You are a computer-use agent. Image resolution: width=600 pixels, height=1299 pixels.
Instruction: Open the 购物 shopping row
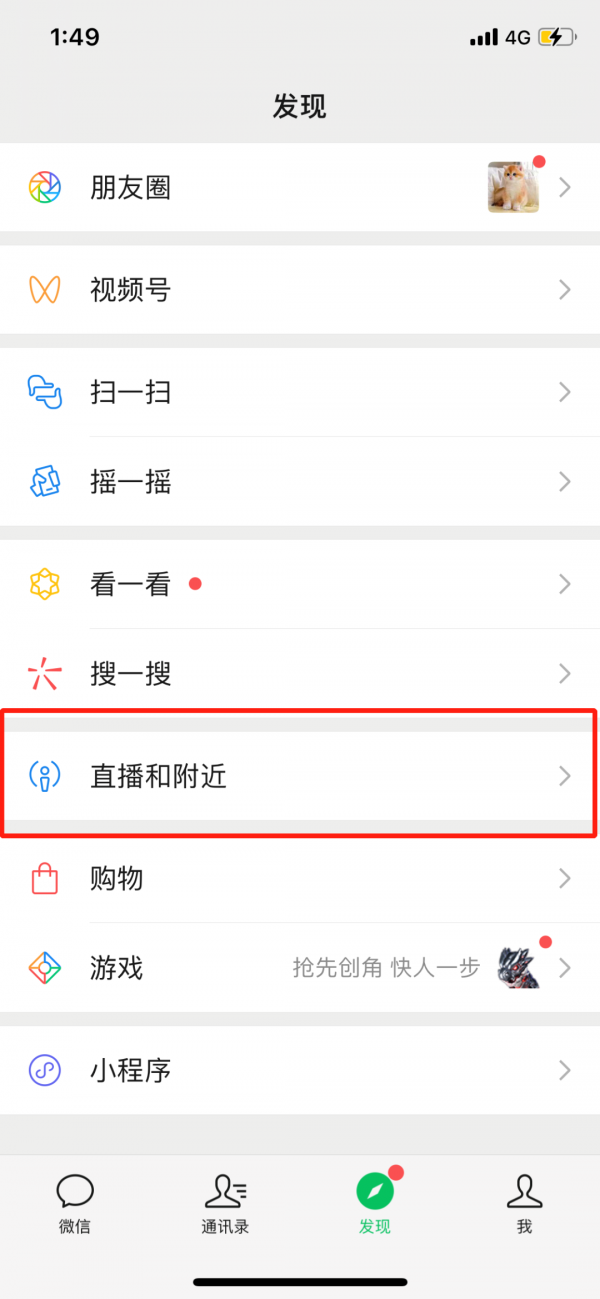tap(117, 879)
